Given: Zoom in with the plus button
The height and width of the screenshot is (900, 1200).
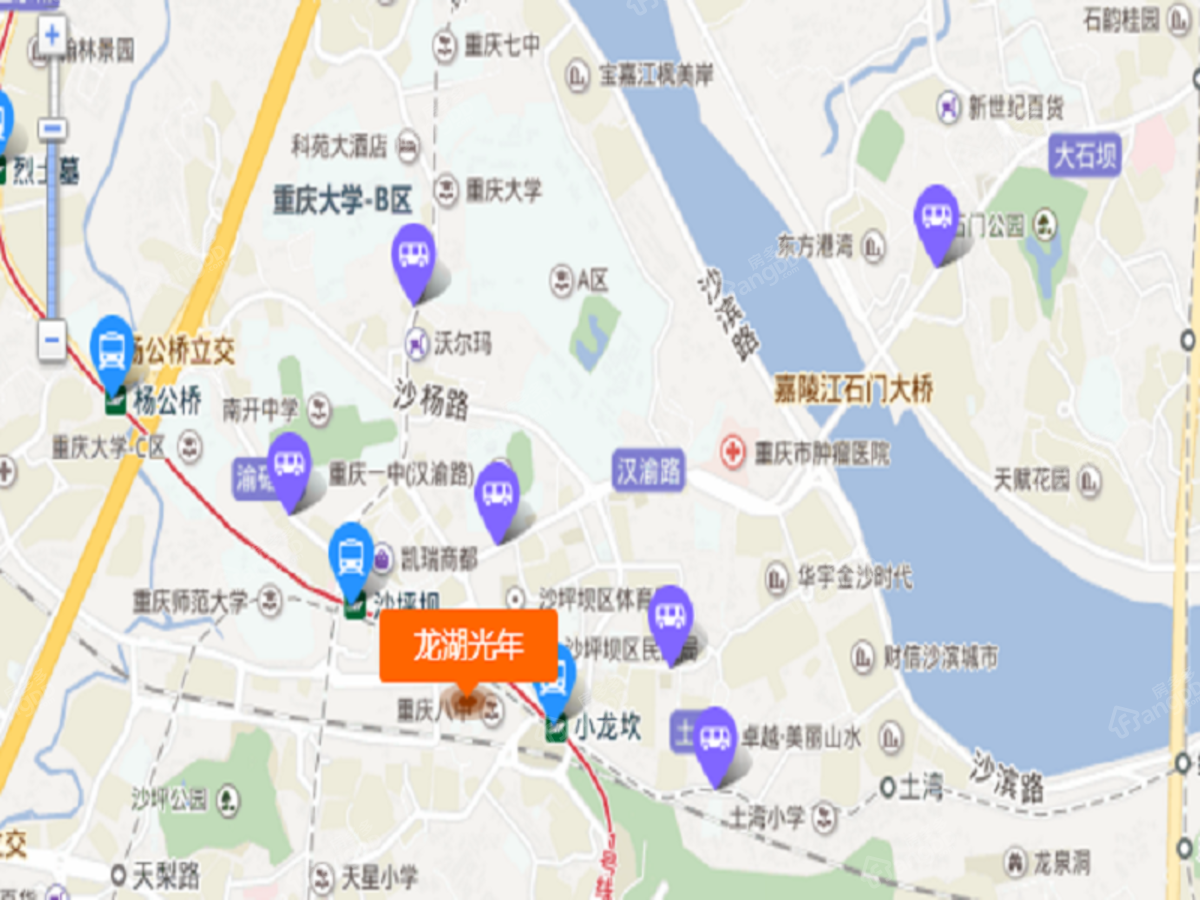Looking at the screenshot, I should tap(52, 39).
